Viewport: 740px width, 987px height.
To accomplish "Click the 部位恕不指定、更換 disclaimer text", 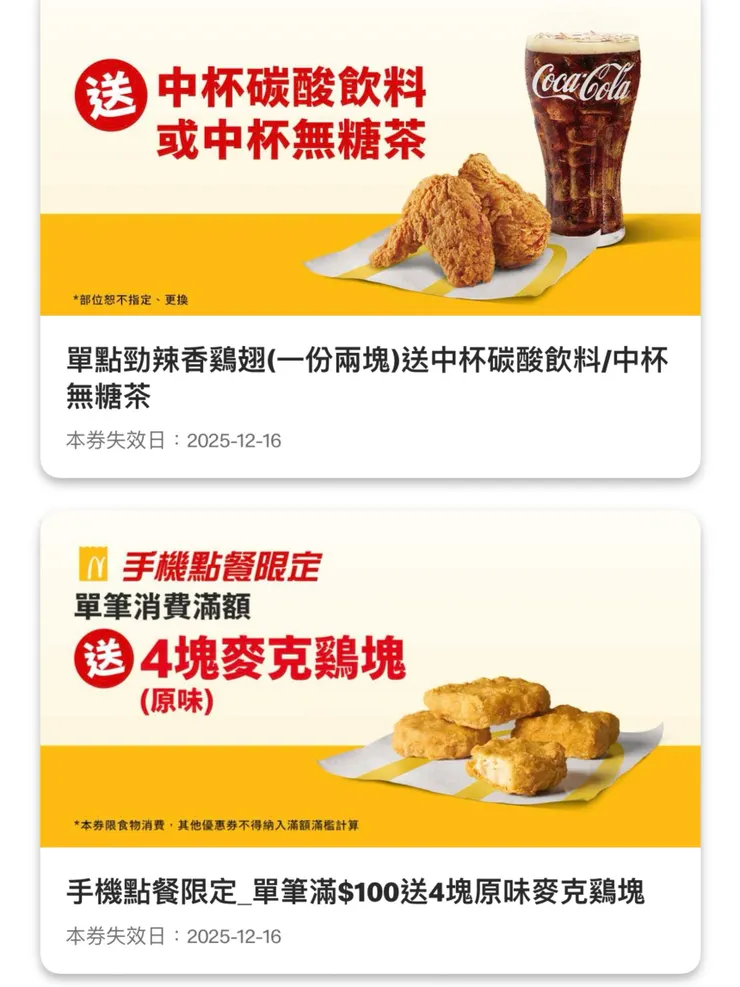I will pos(135,299).
